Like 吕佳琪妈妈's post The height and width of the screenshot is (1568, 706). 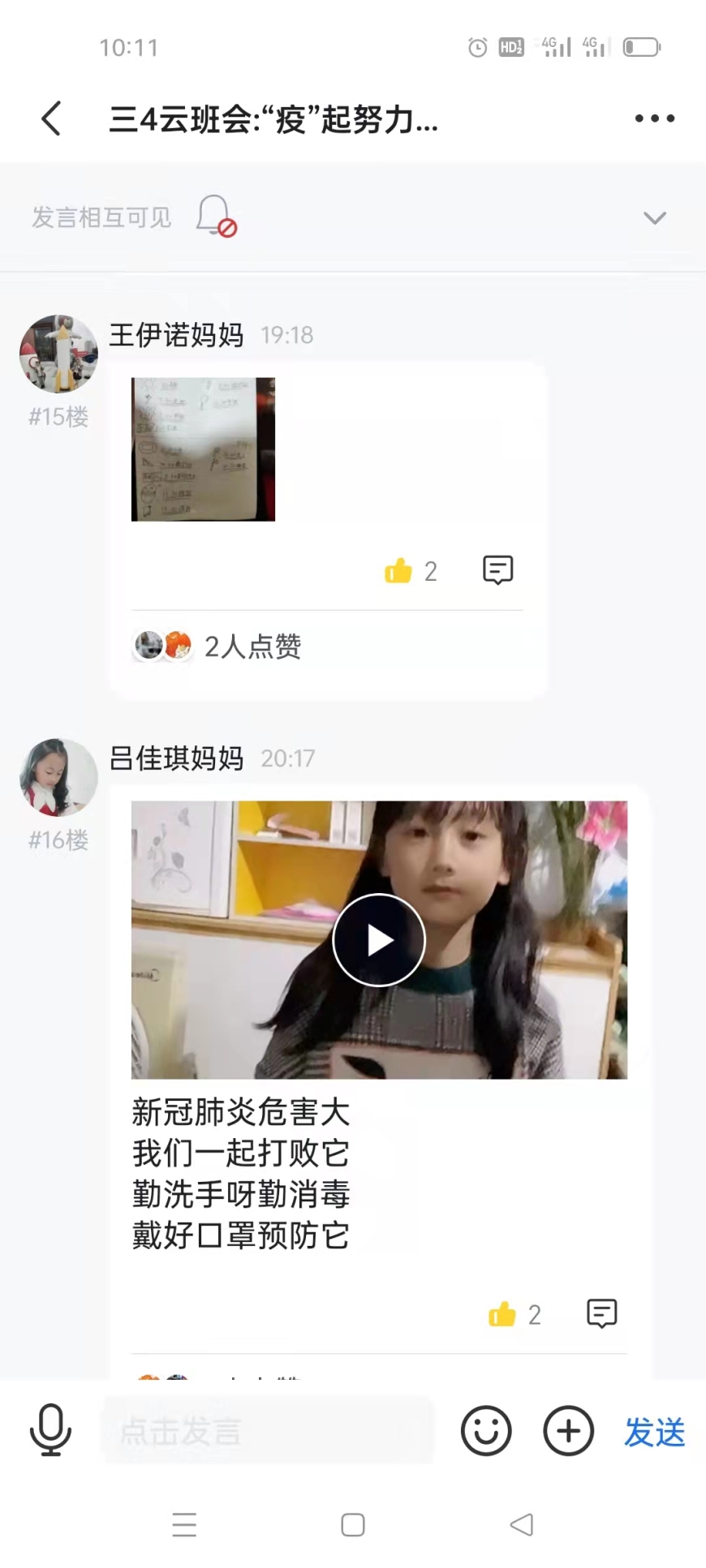click(502, 1314)
